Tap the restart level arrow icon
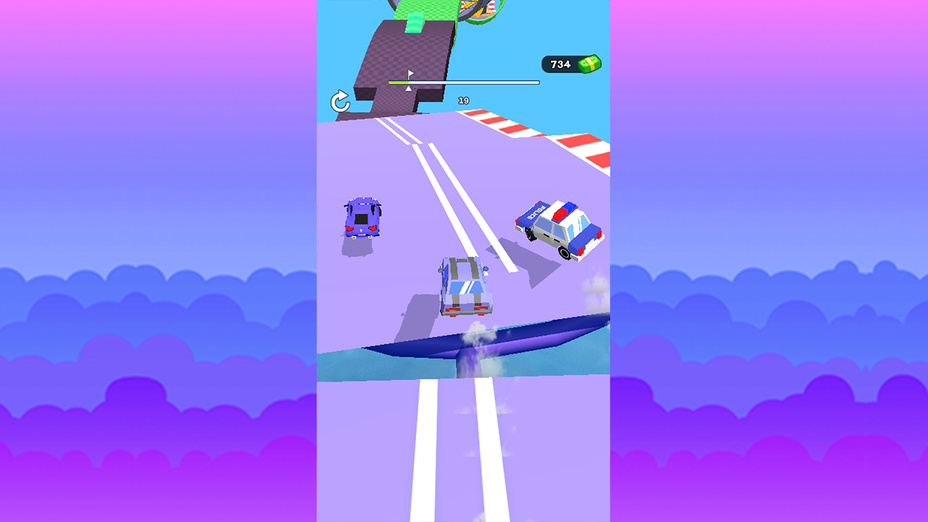 tap(340, 101)
